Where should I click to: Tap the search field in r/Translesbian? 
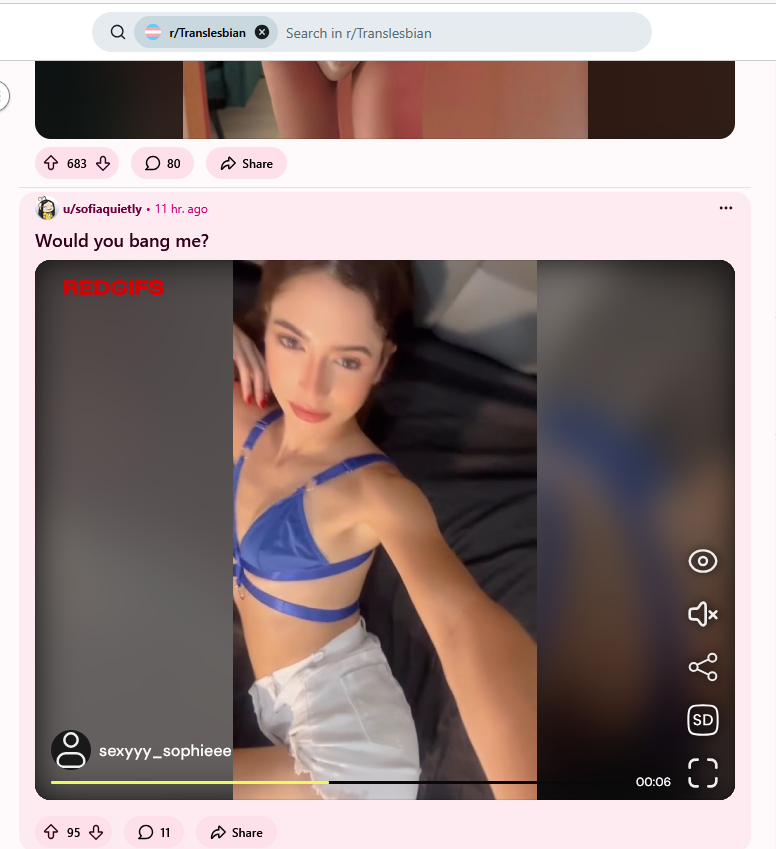pyautogui.click(x=450, y=33)
